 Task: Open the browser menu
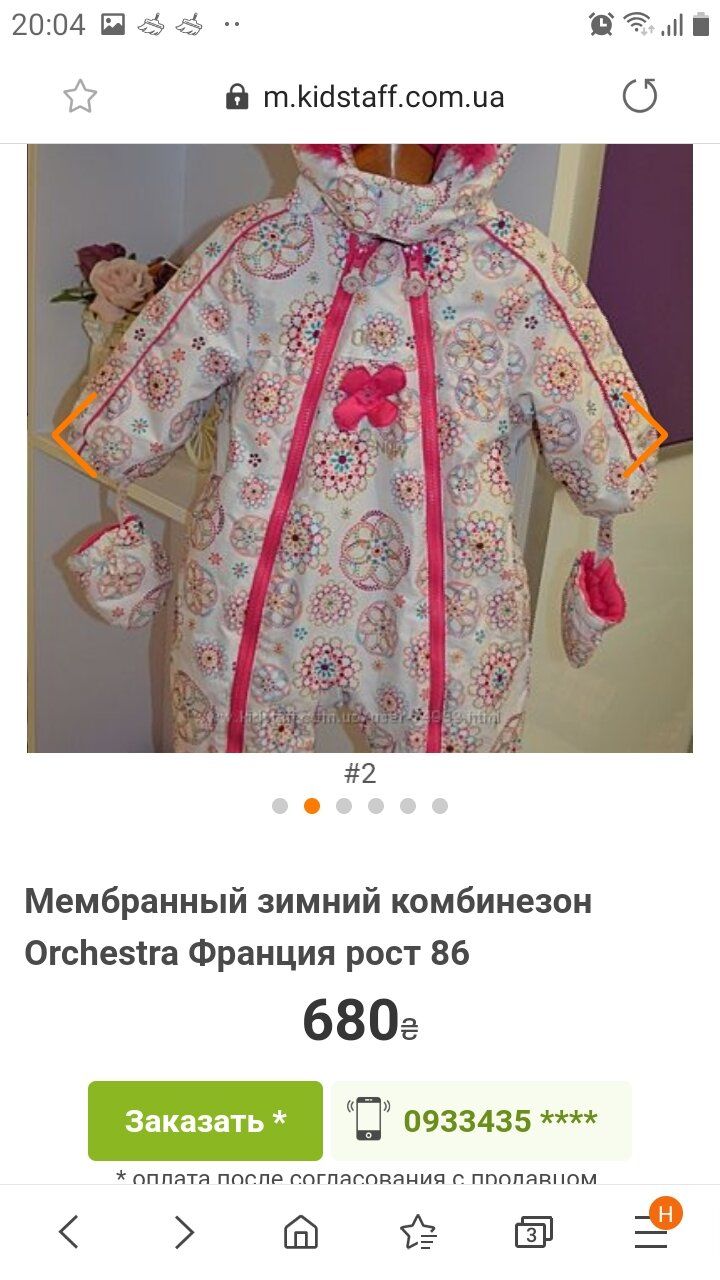tap(652, 1230)
